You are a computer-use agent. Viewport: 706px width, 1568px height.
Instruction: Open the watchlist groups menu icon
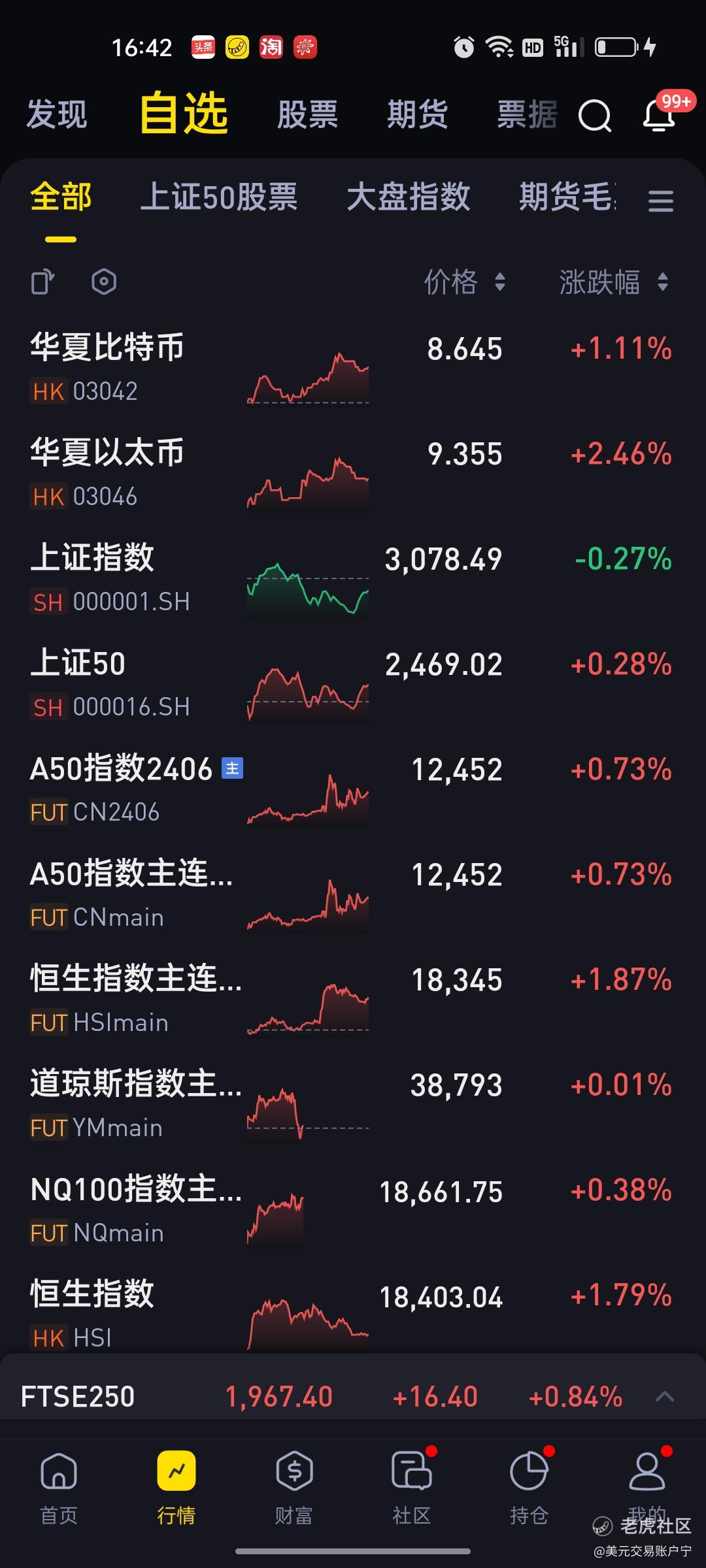[x=661, y=201]
